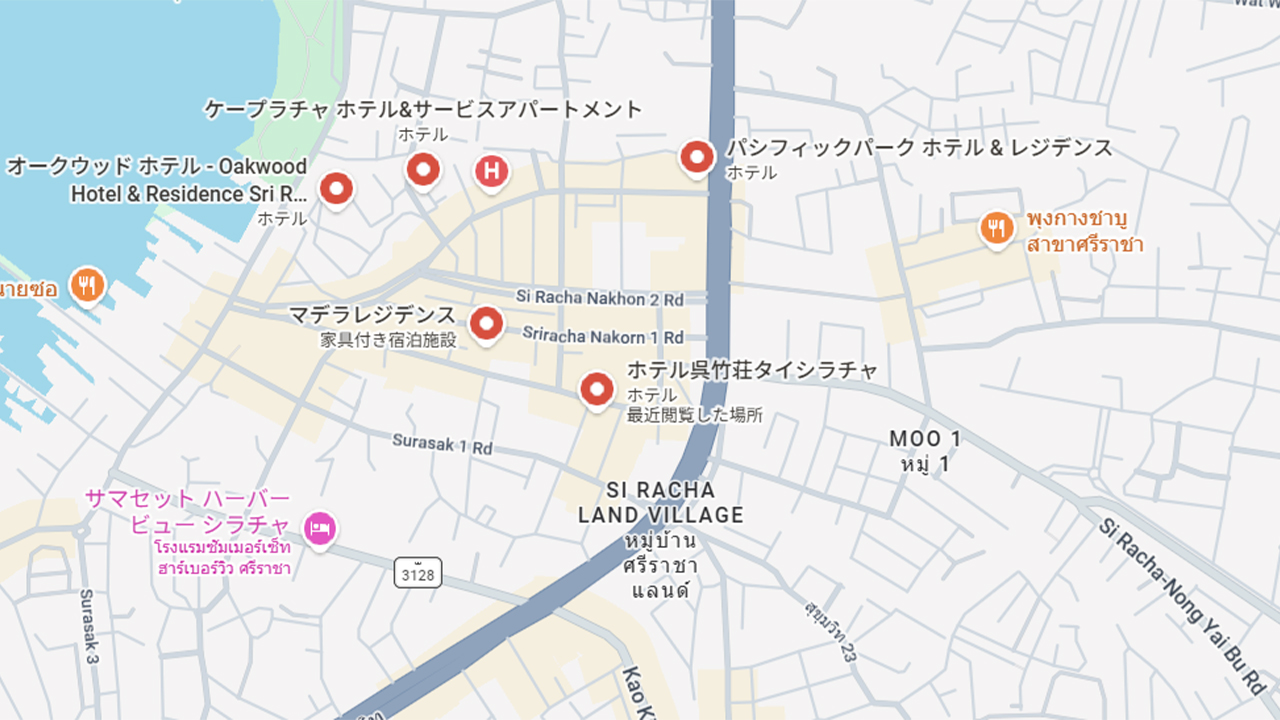The height and width of the screenshot is (720, 1280).
Task: Open the Oakwood Hotel & Residence pin
Action: pyautogui.click(x=336, y=187)
